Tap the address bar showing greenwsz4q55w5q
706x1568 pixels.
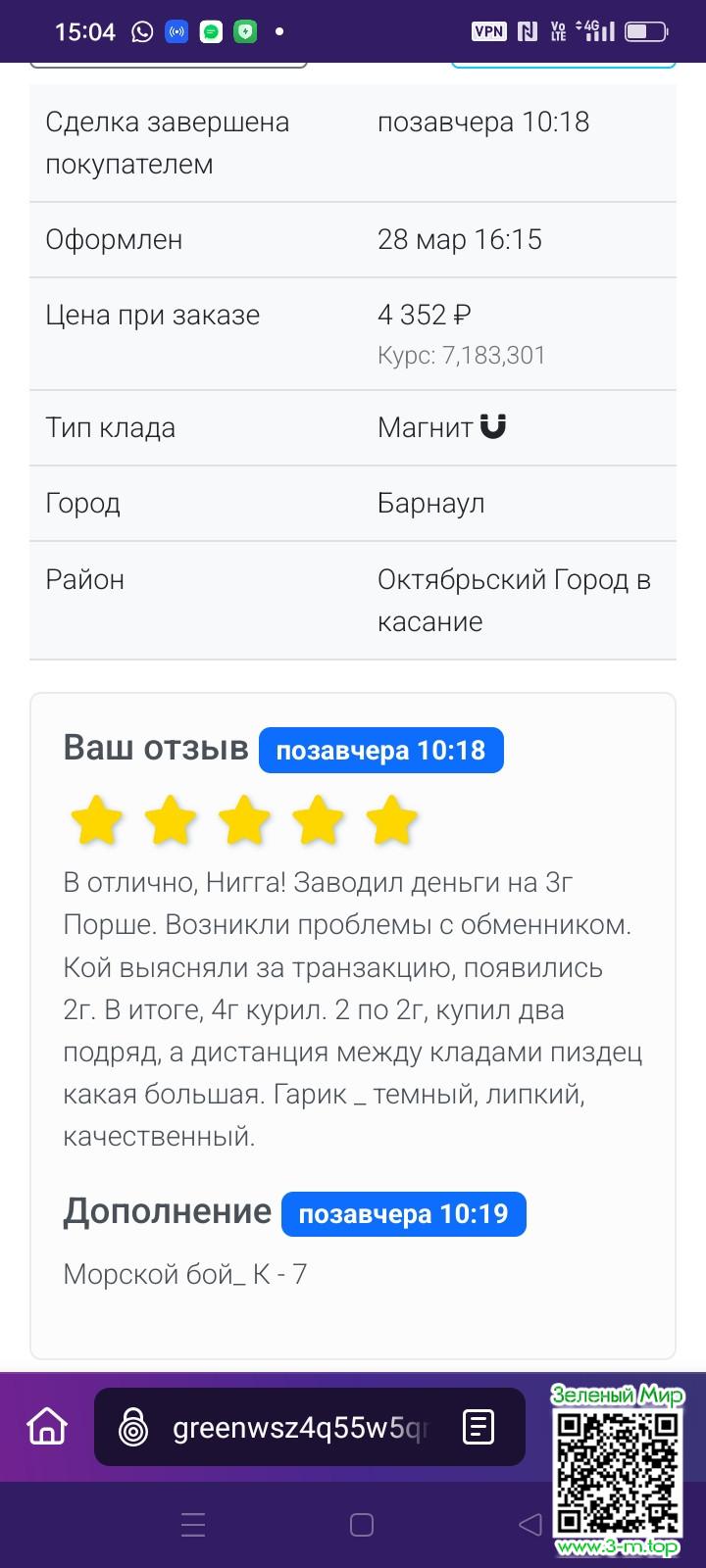point(300,1428)
